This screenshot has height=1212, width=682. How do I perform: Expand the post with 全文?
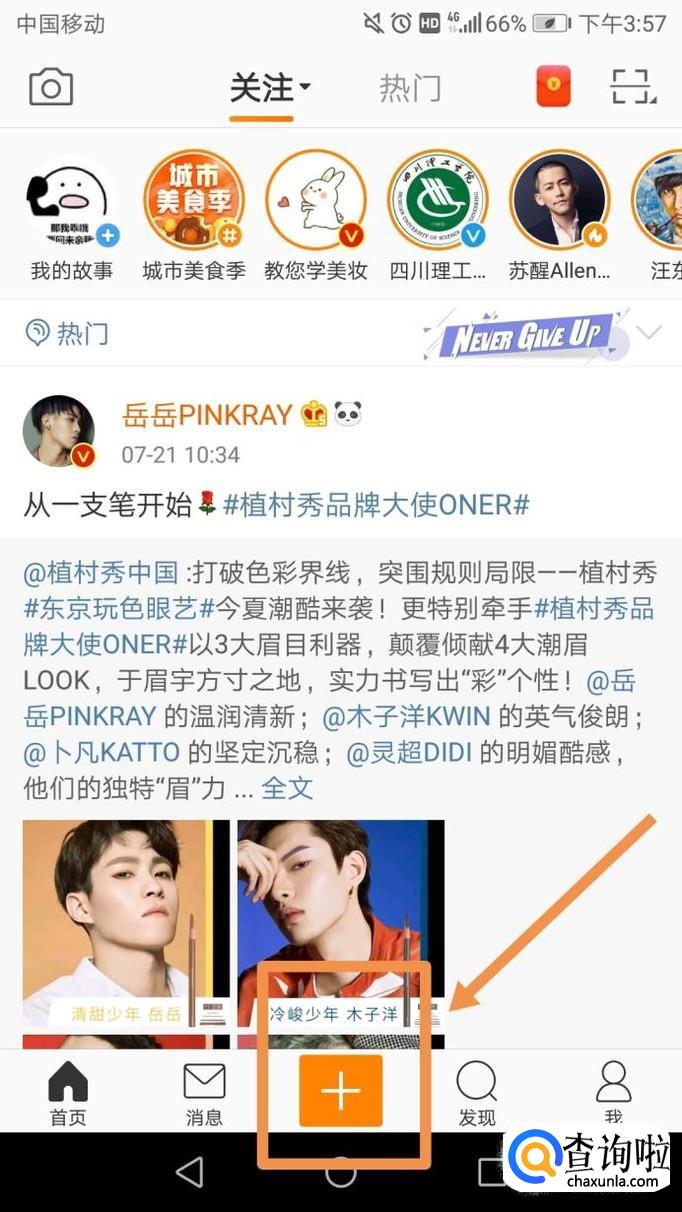(x=288, y=788)
